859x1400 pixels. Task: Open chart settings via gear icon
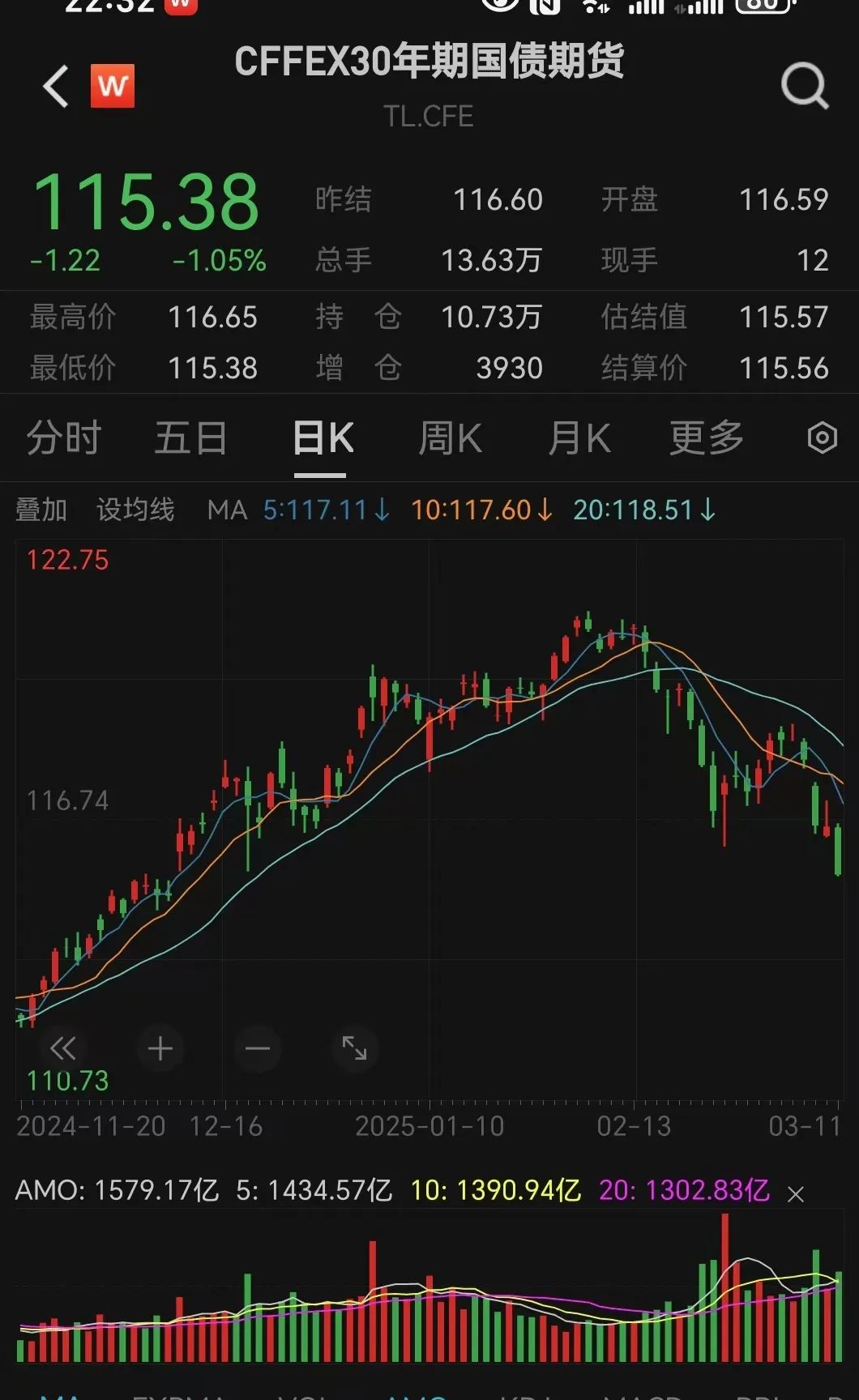[822, 437]
